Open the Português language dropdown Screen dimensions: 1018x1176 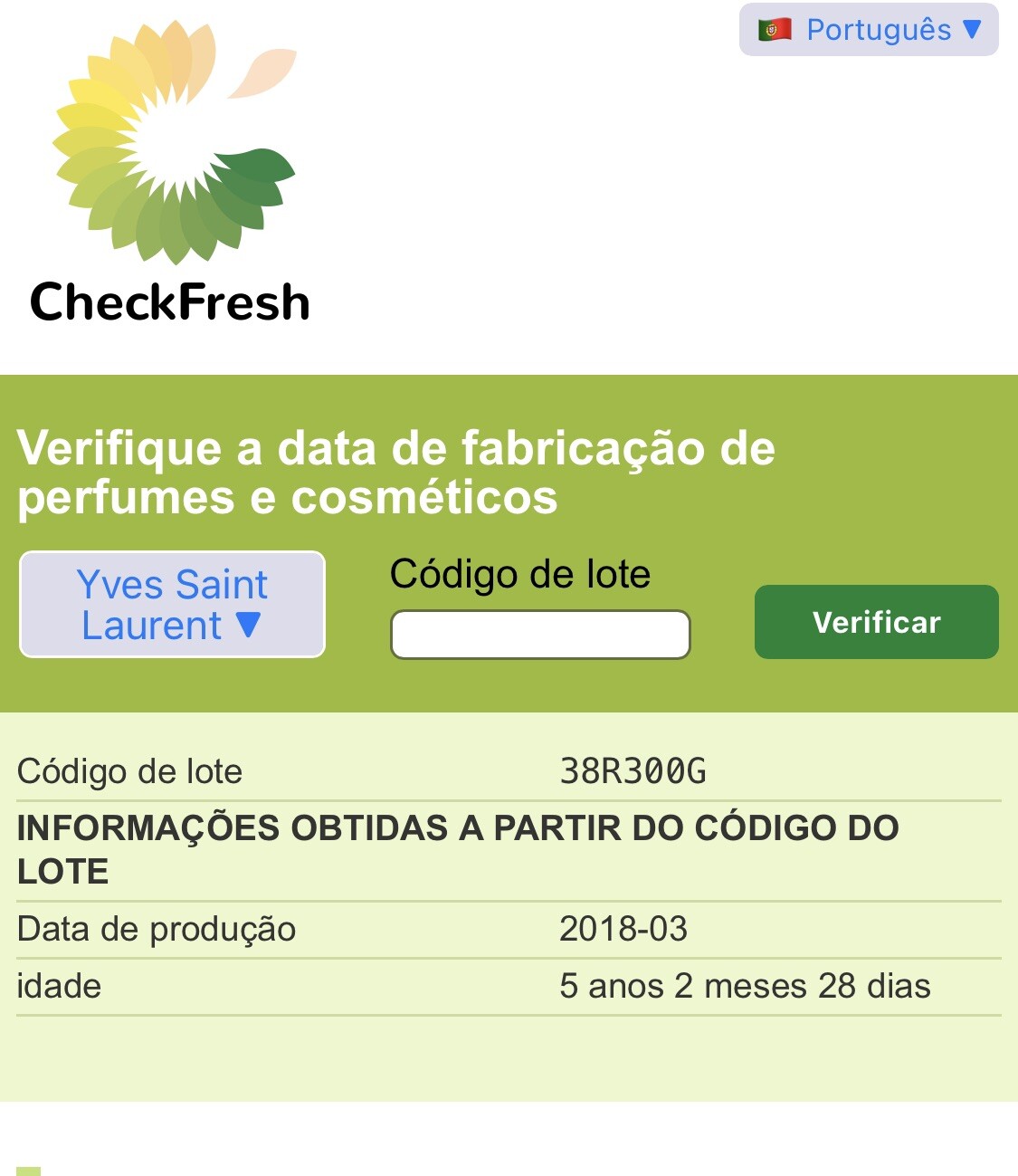[869, 30]
